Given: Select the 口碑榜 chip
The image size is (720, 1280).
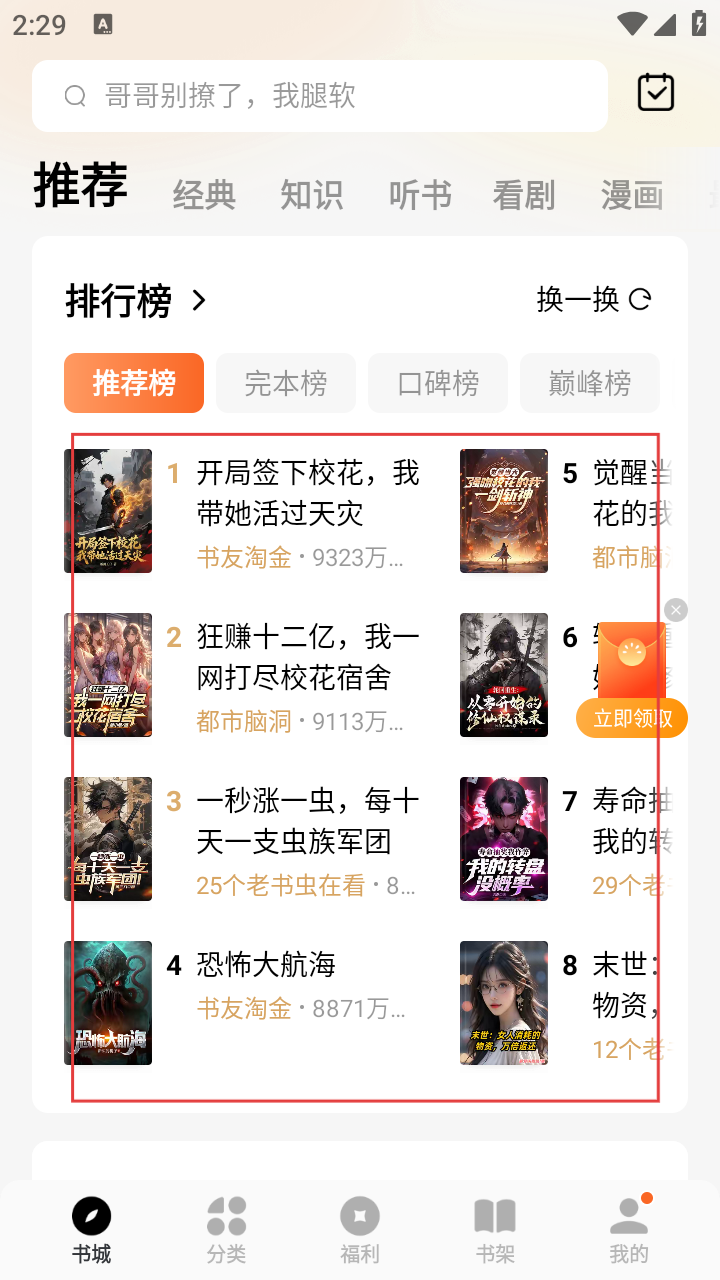Looking at the screenshot, I should point(438,383).
